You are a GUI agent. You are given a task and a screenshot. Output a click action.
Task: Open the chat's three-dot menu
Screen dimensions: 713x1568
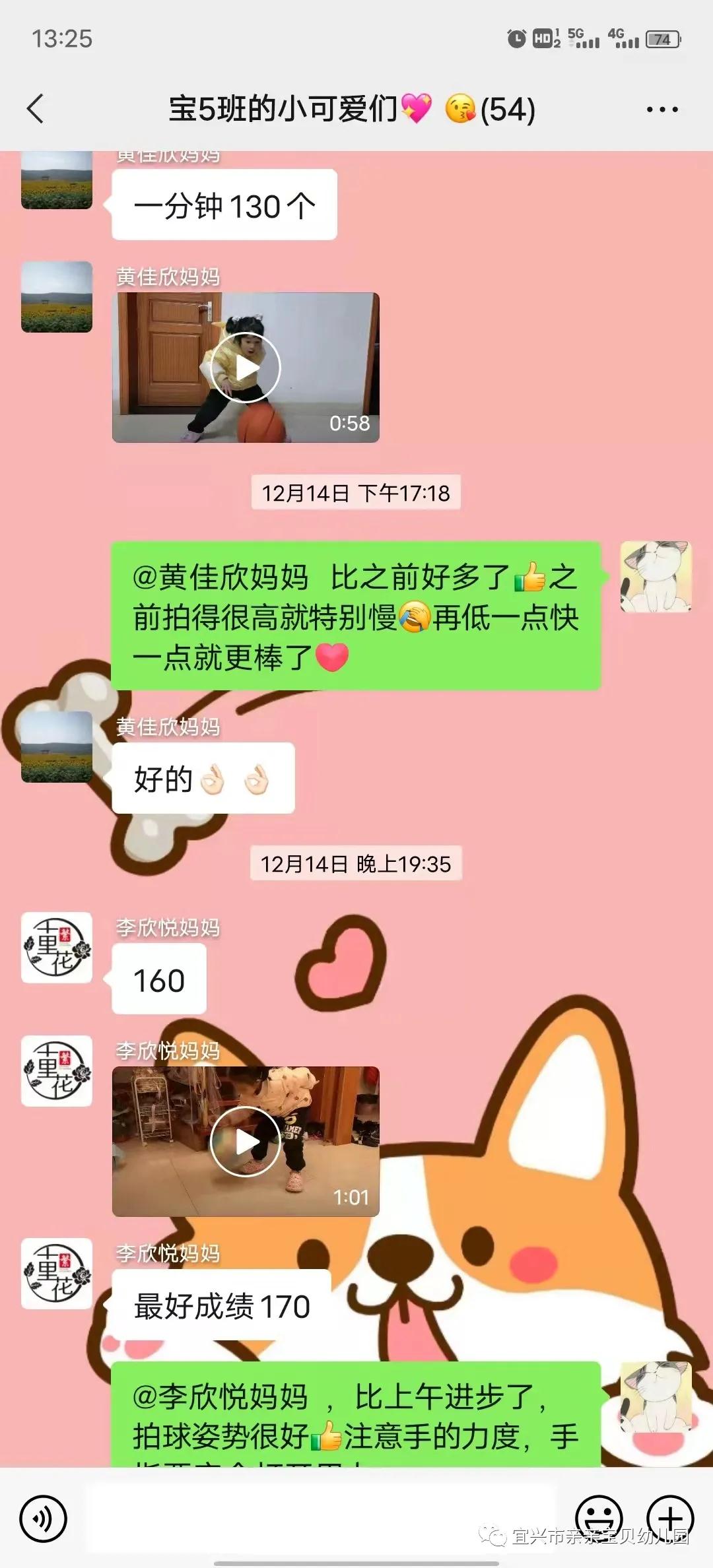tap(662, 110)
